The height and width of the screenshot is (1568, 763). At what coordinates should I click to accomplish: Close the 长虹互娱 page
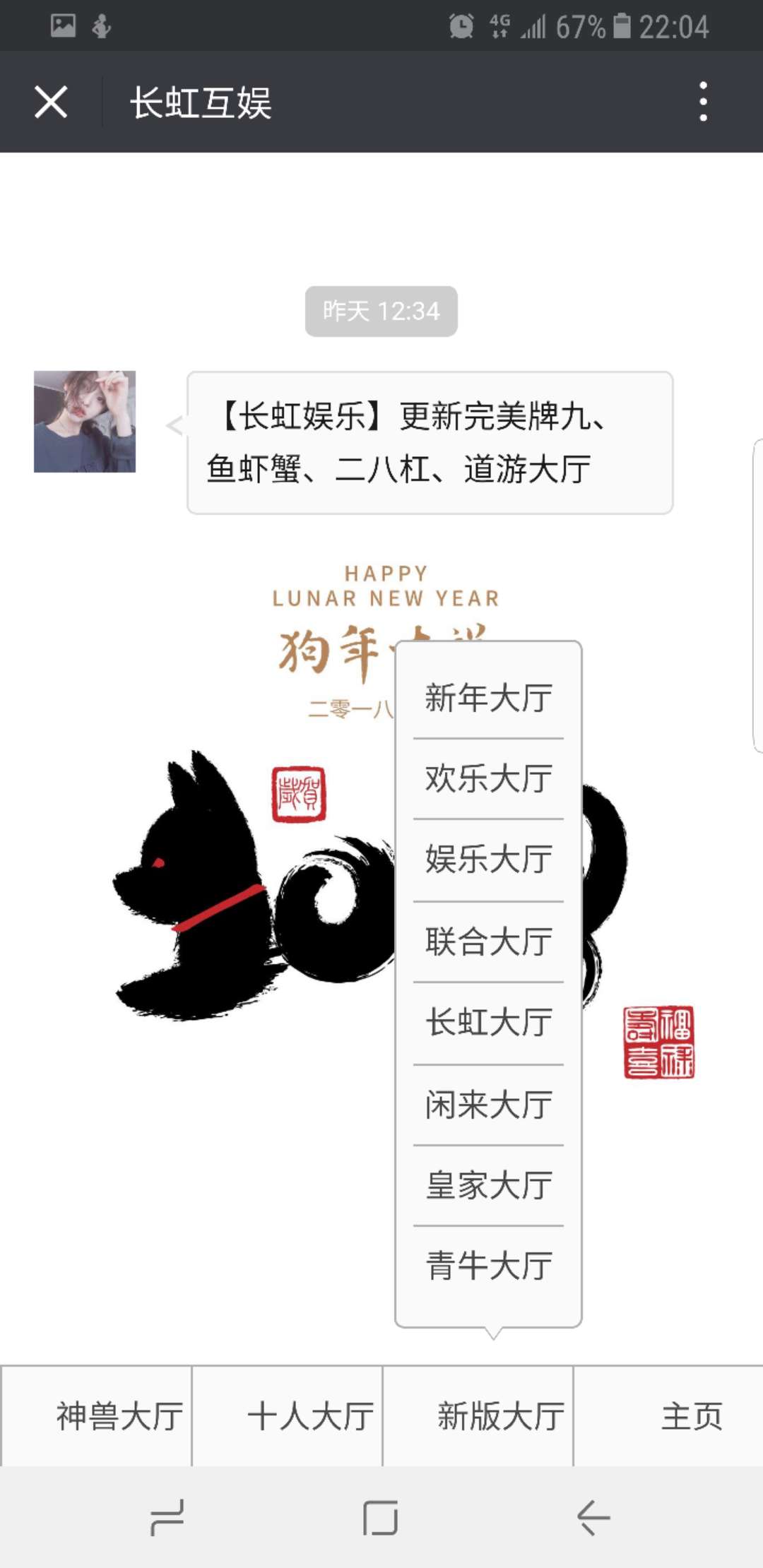click(x=51, y=102)
